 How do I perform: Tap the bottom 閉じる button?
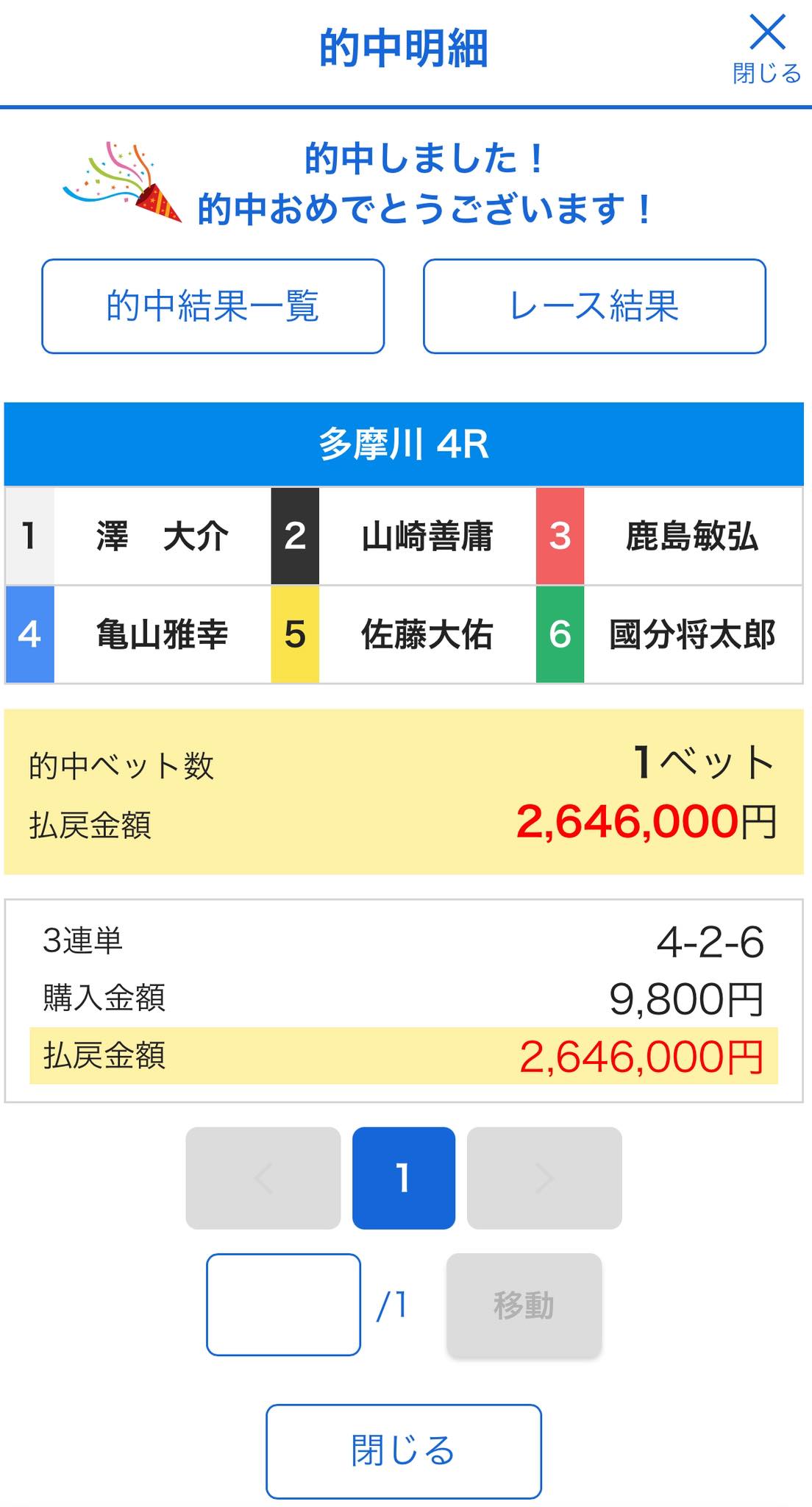(x=403, y=1451)
